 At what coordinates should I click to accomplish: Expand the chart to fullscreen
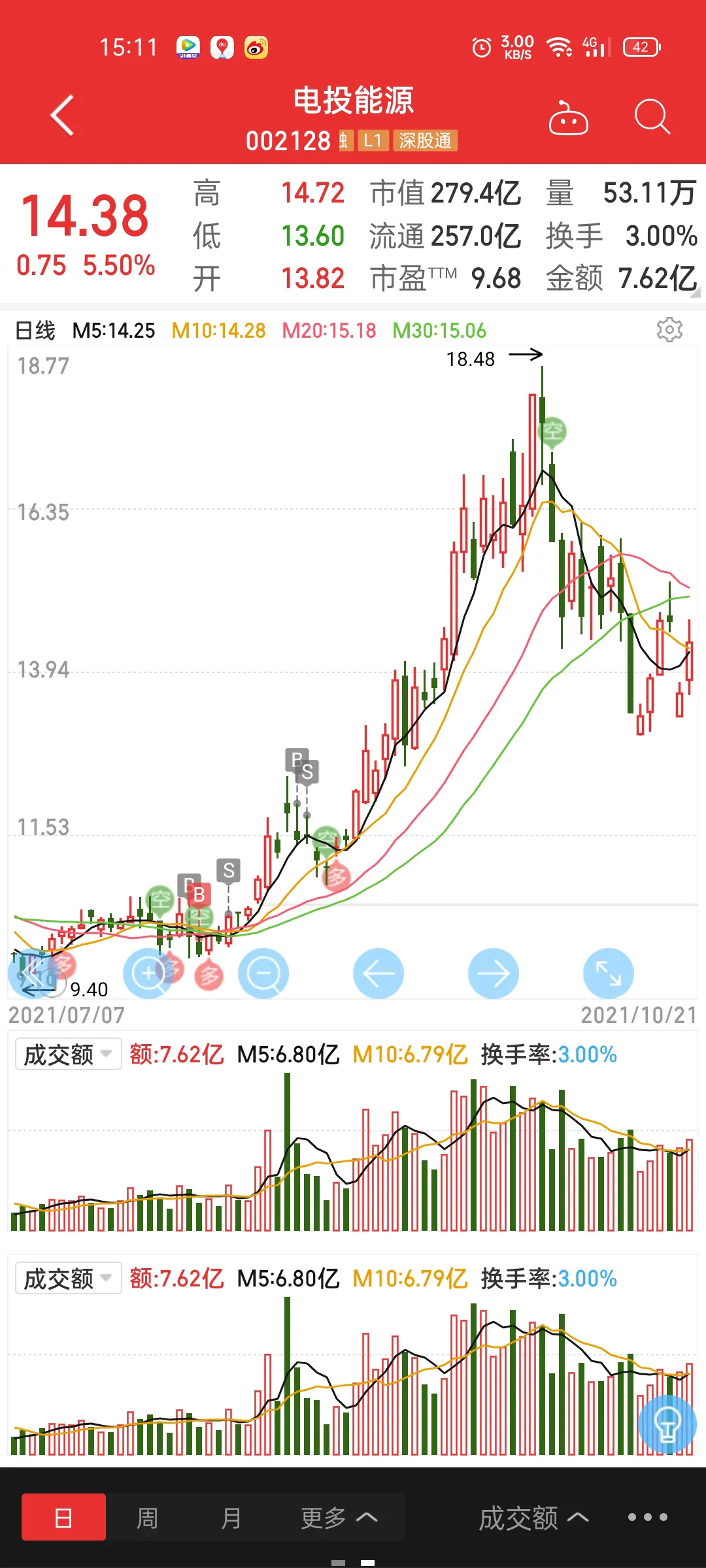coord(609,973)
